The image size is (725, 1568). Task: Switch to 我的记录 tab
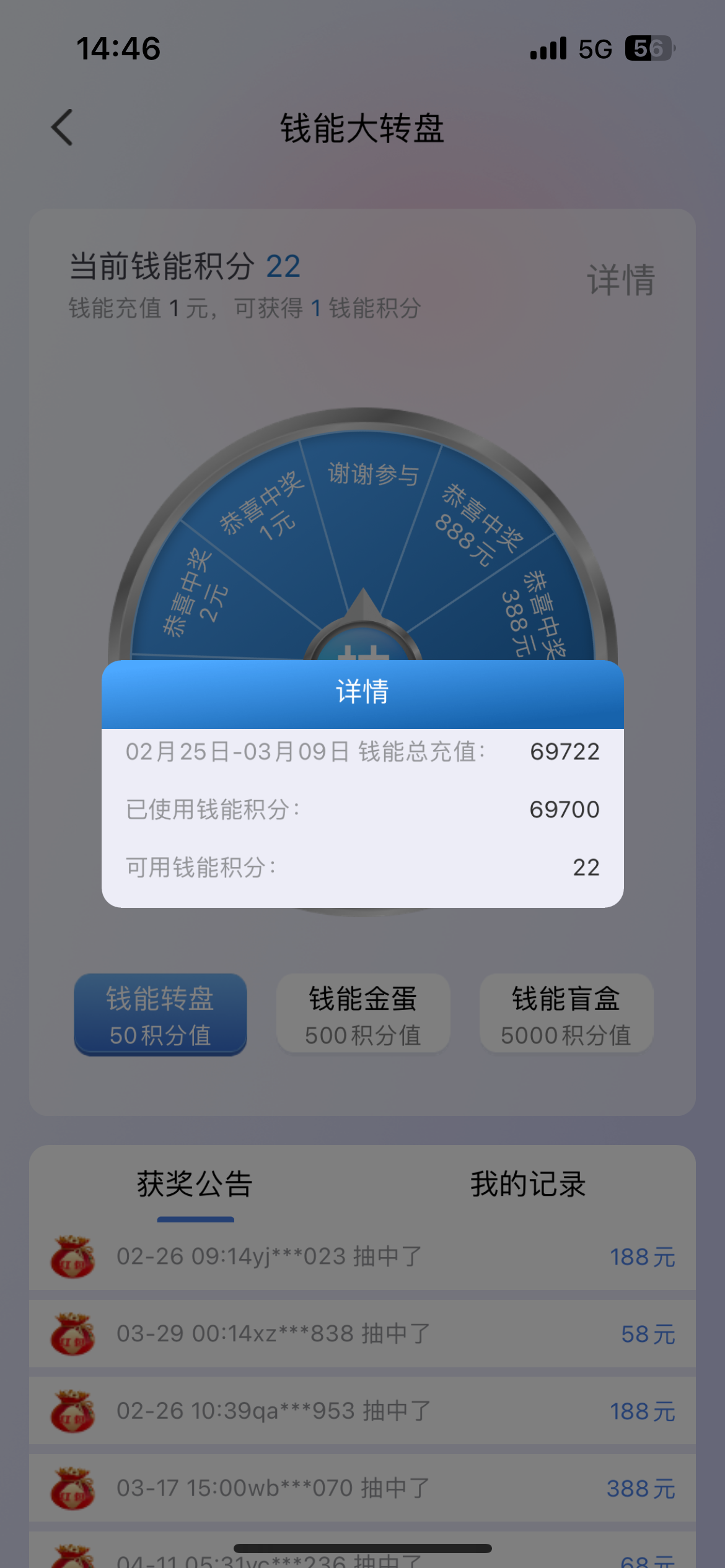[528, 1184]
